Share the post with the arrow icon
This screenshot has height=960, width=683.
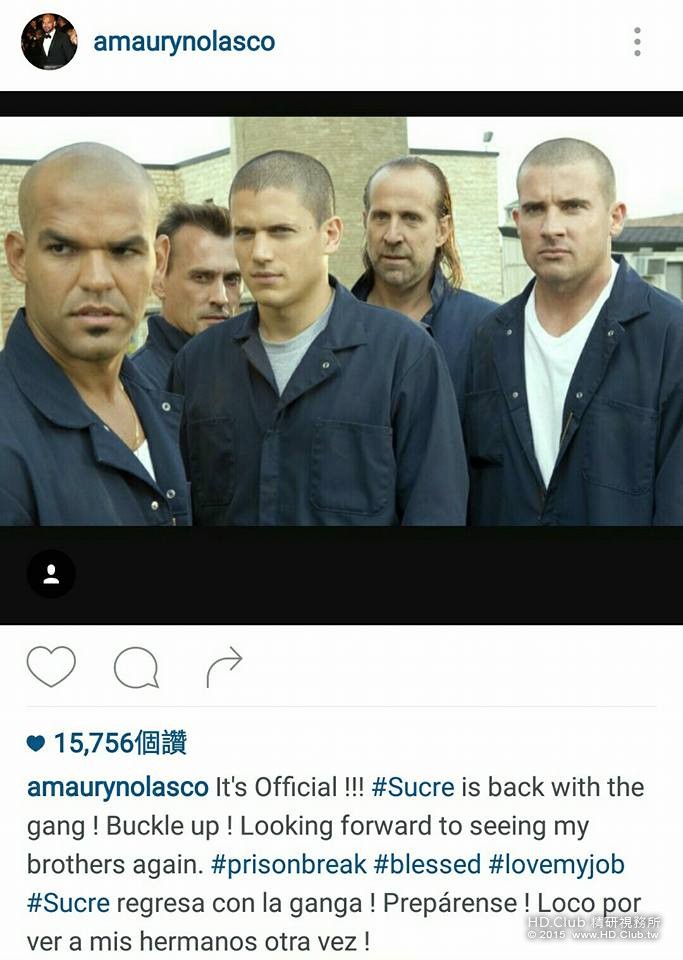(x=224, y=667)
